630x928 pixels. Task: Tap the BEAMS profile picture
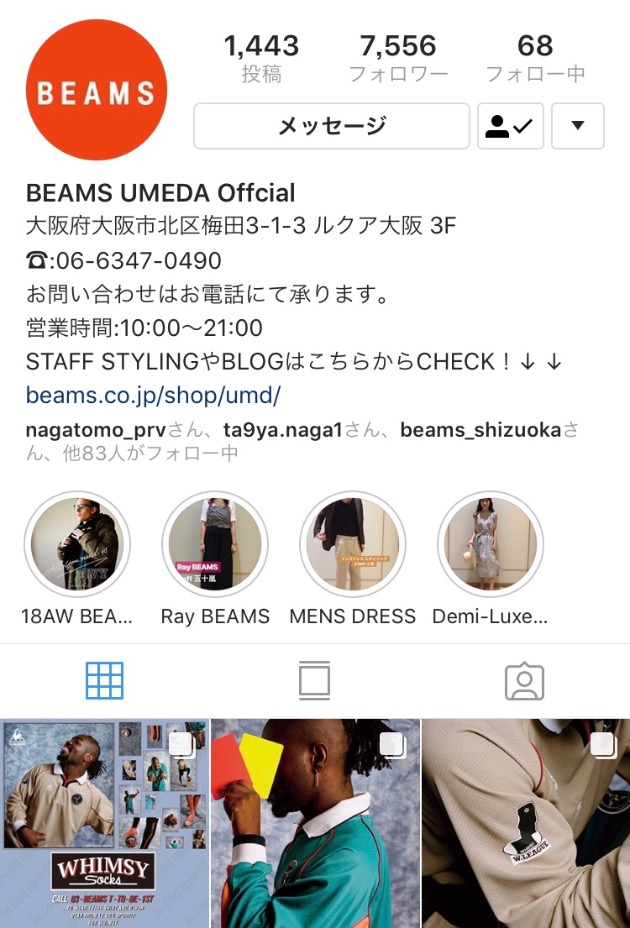click(x=96, y=93)
